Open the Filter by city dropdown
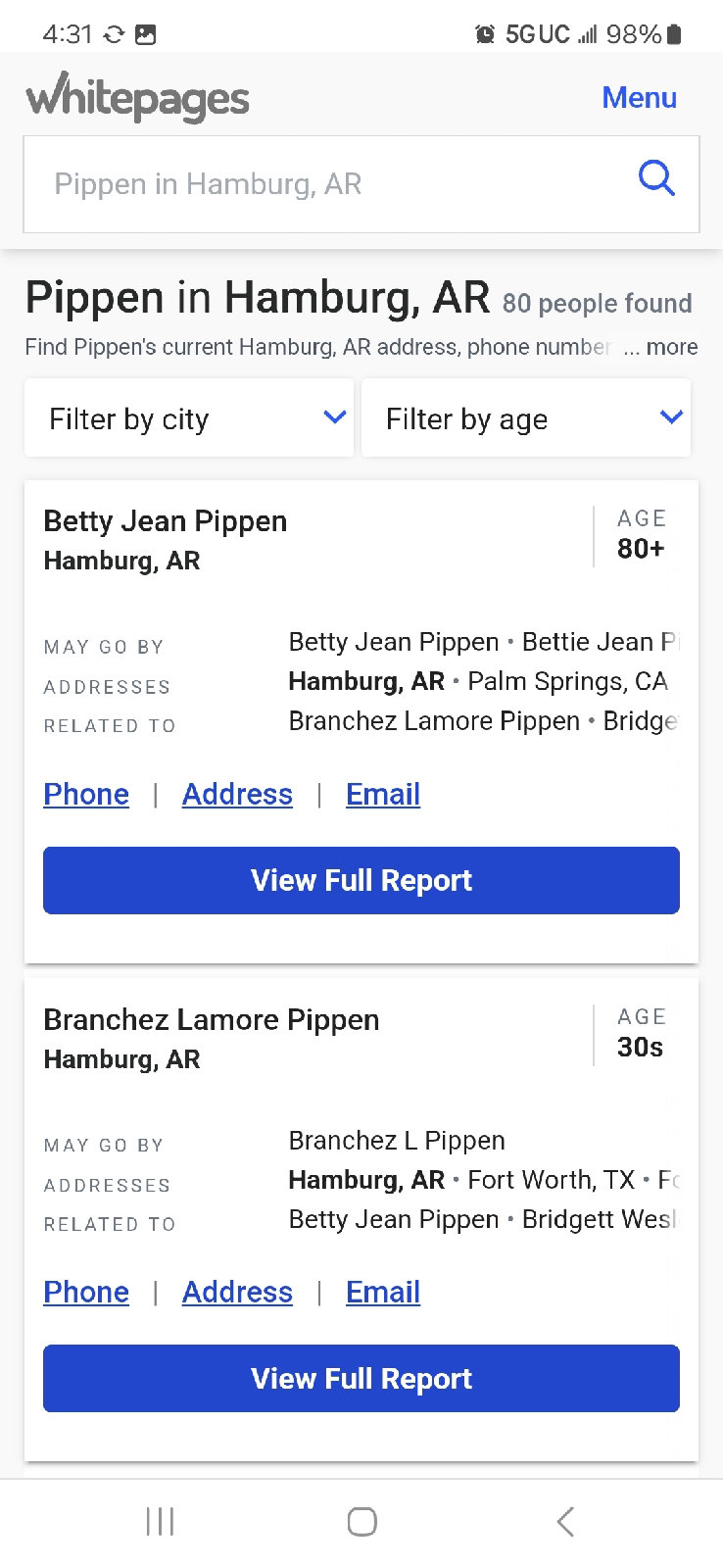This screenshot has height=1568, width=723. tap(189, 419)
